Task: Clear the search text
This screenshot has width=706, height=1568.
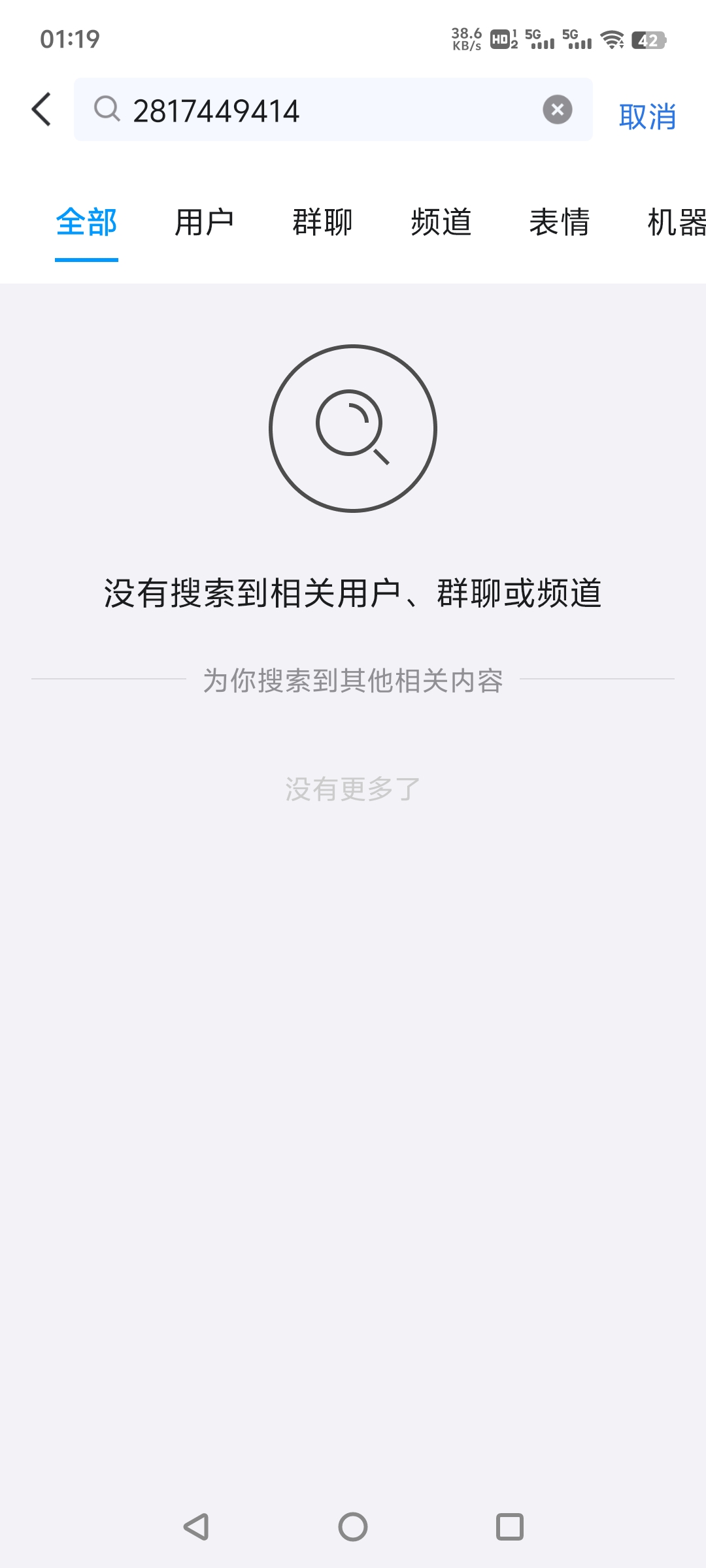Action: (557, 110)
